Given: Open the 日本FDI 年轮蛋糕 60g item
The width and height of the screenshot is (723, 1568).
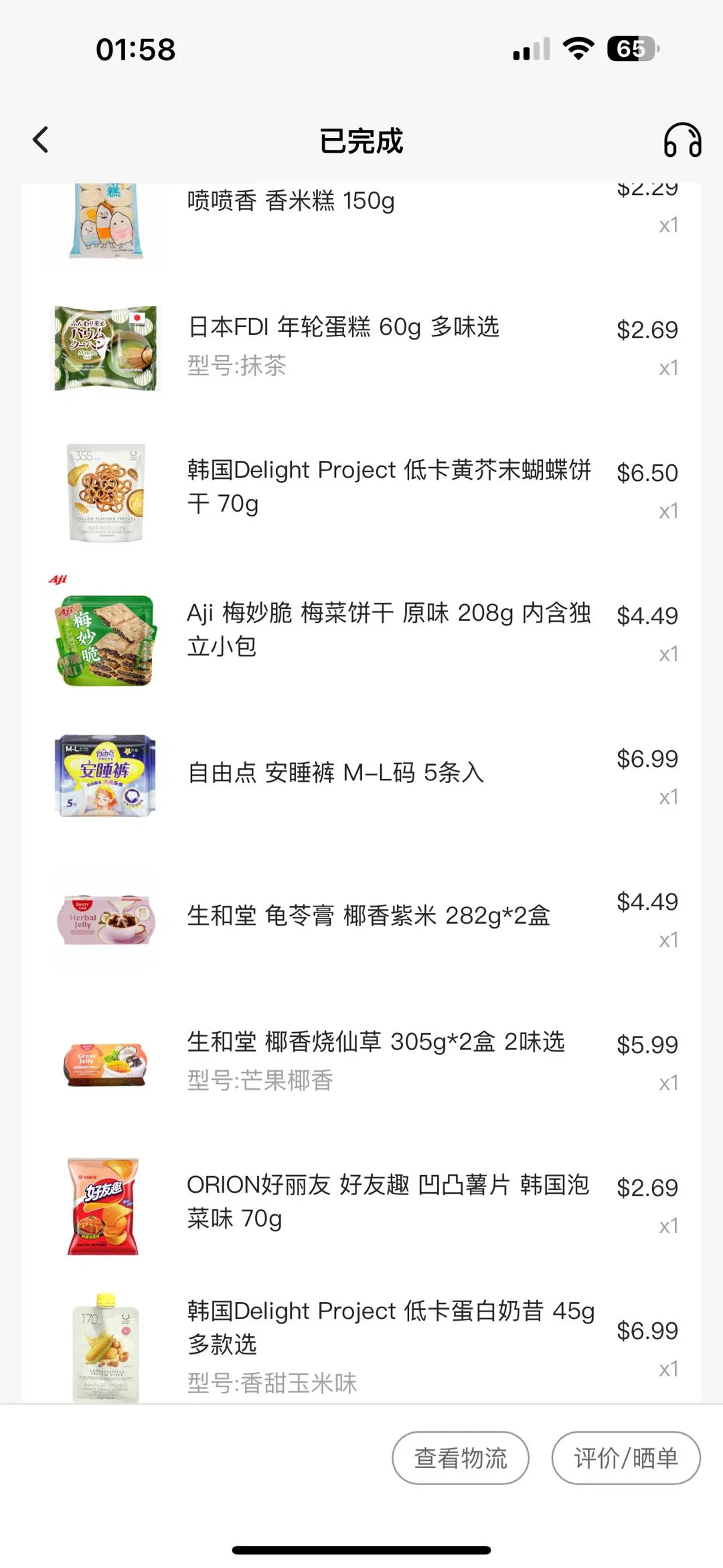Looking at the screenshot, I should 343,328.
